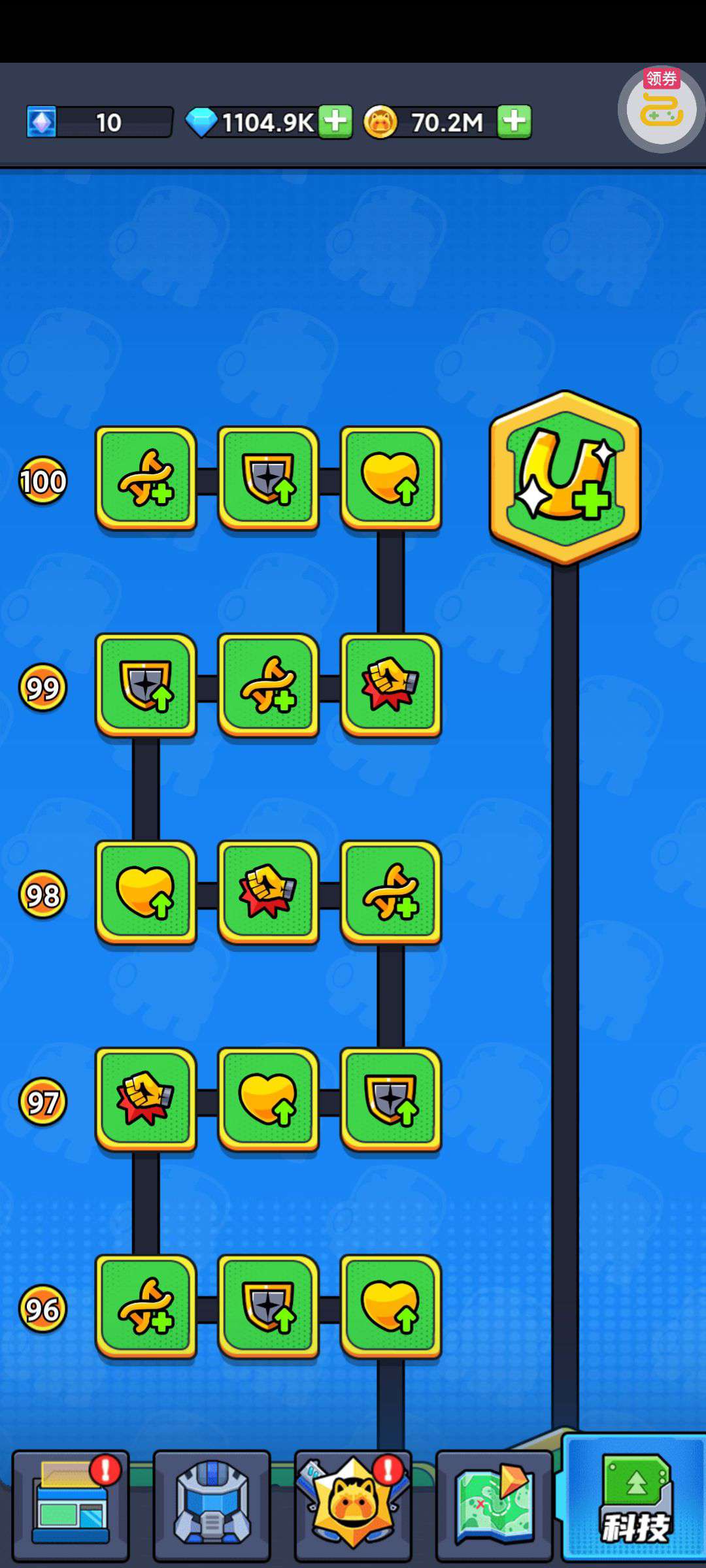
Task: Open the golden horseshoe hexagon upgrade
Action: [565, 478]
